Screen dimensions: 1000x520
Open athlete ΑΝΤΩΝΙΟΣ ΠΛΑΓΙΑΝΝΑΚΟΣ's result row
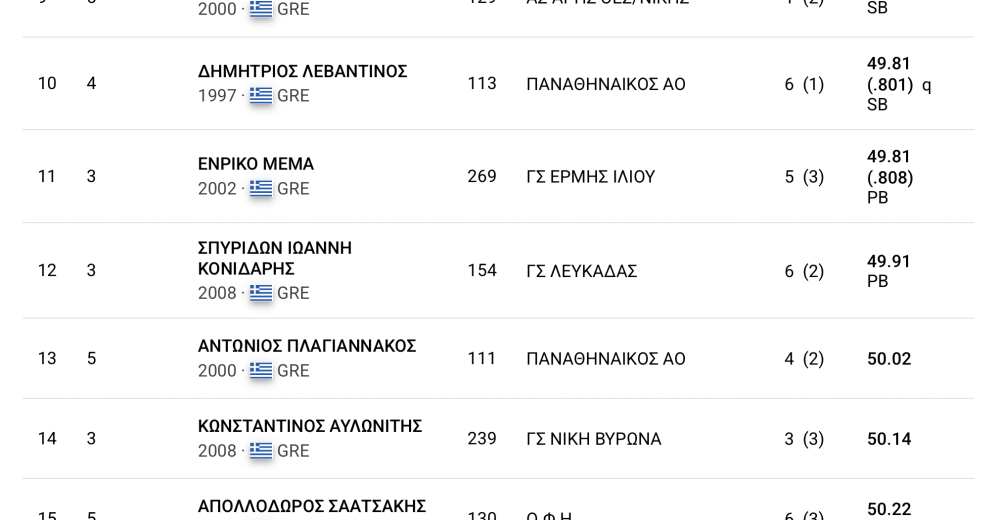click(306, 346)
